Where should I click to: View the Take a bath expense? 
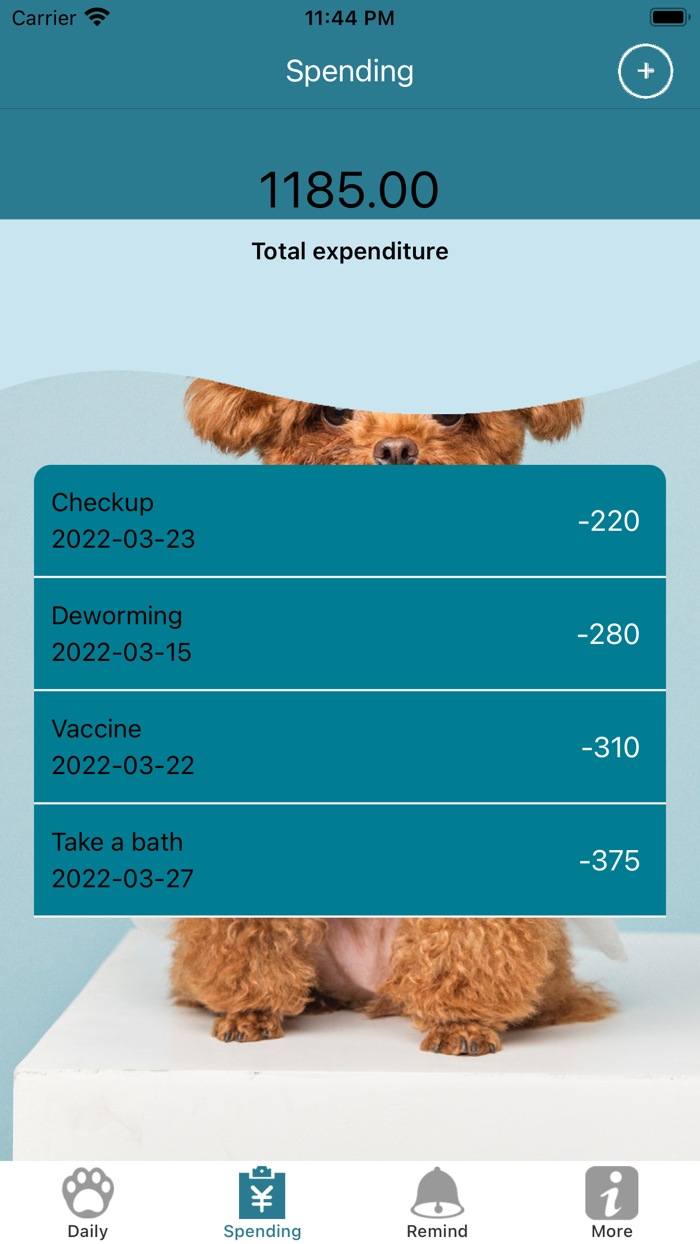pyautogui.click(x=350, y=860)
